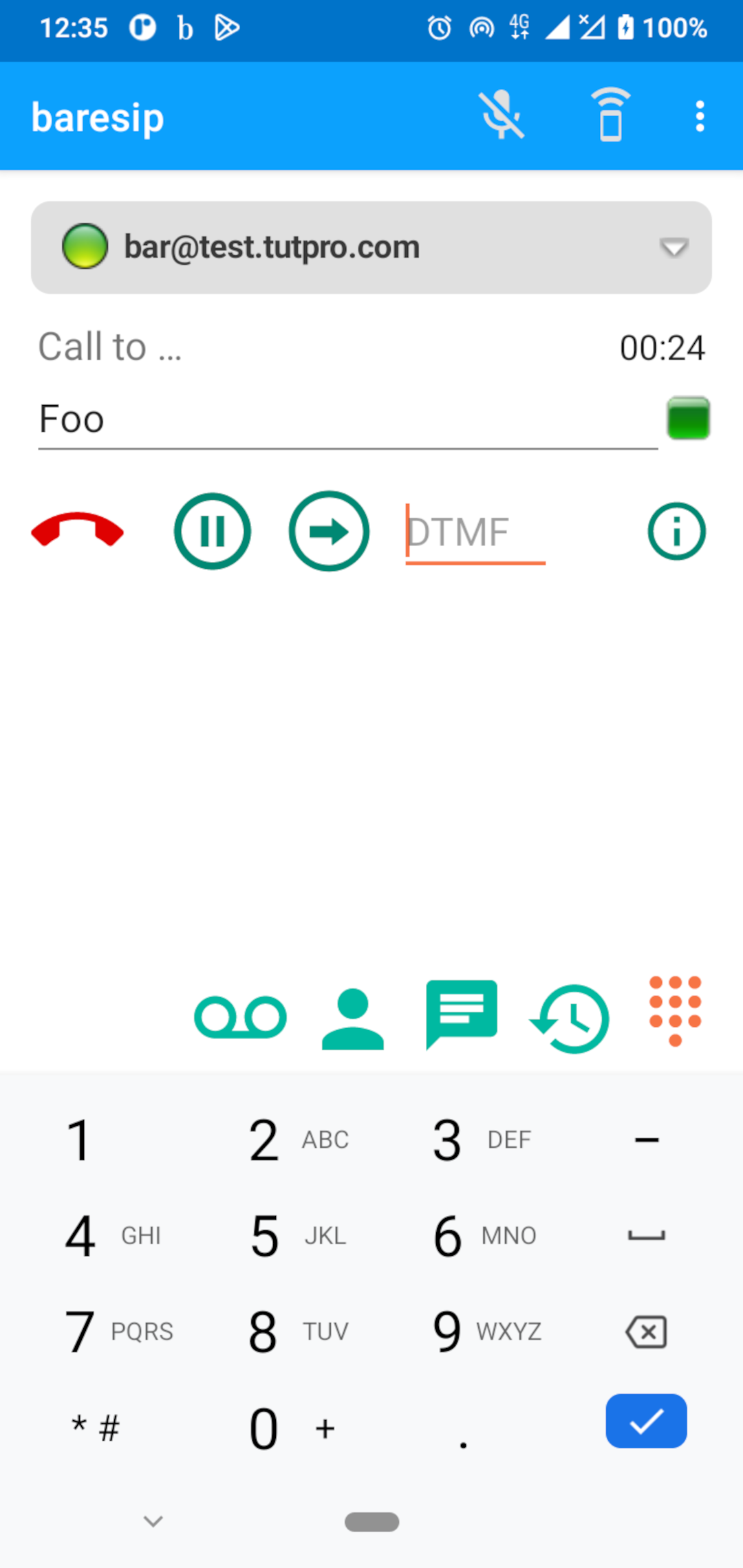
Task: Show call info
Action: point(676,531)
